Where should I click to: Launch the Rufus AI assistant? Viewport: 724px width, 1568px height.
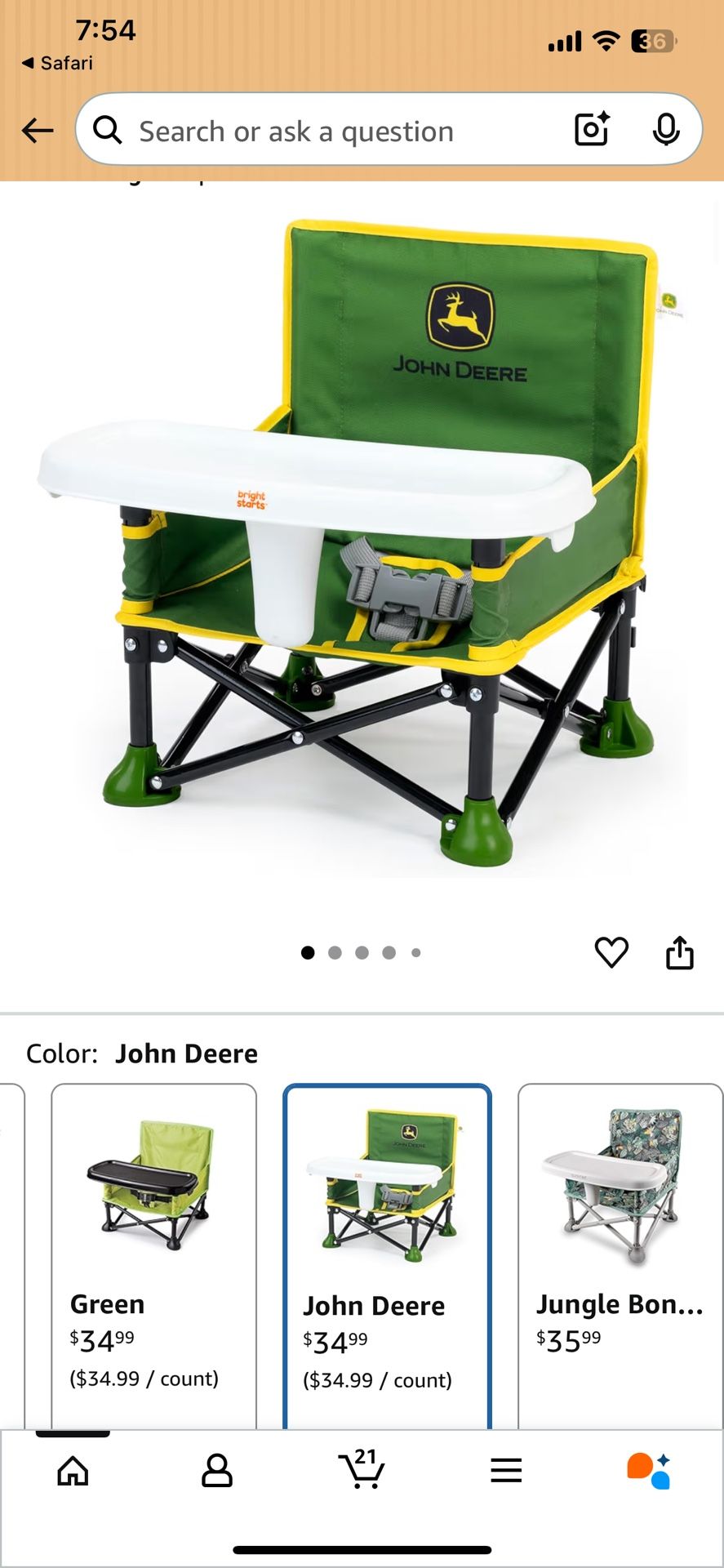[649, 1471]
